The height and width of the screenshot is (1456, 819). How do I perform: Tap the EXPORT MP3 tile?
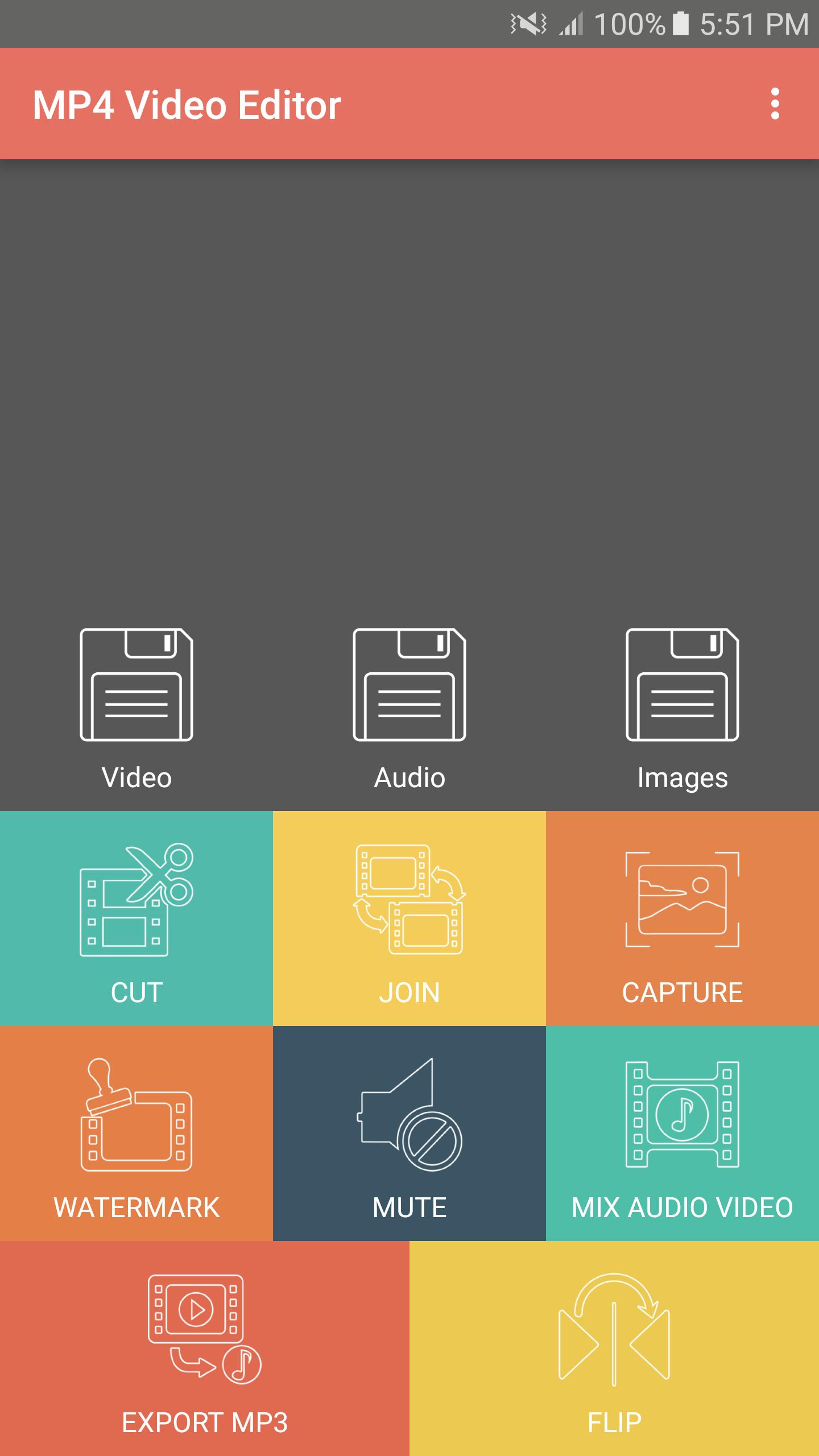205,1348
